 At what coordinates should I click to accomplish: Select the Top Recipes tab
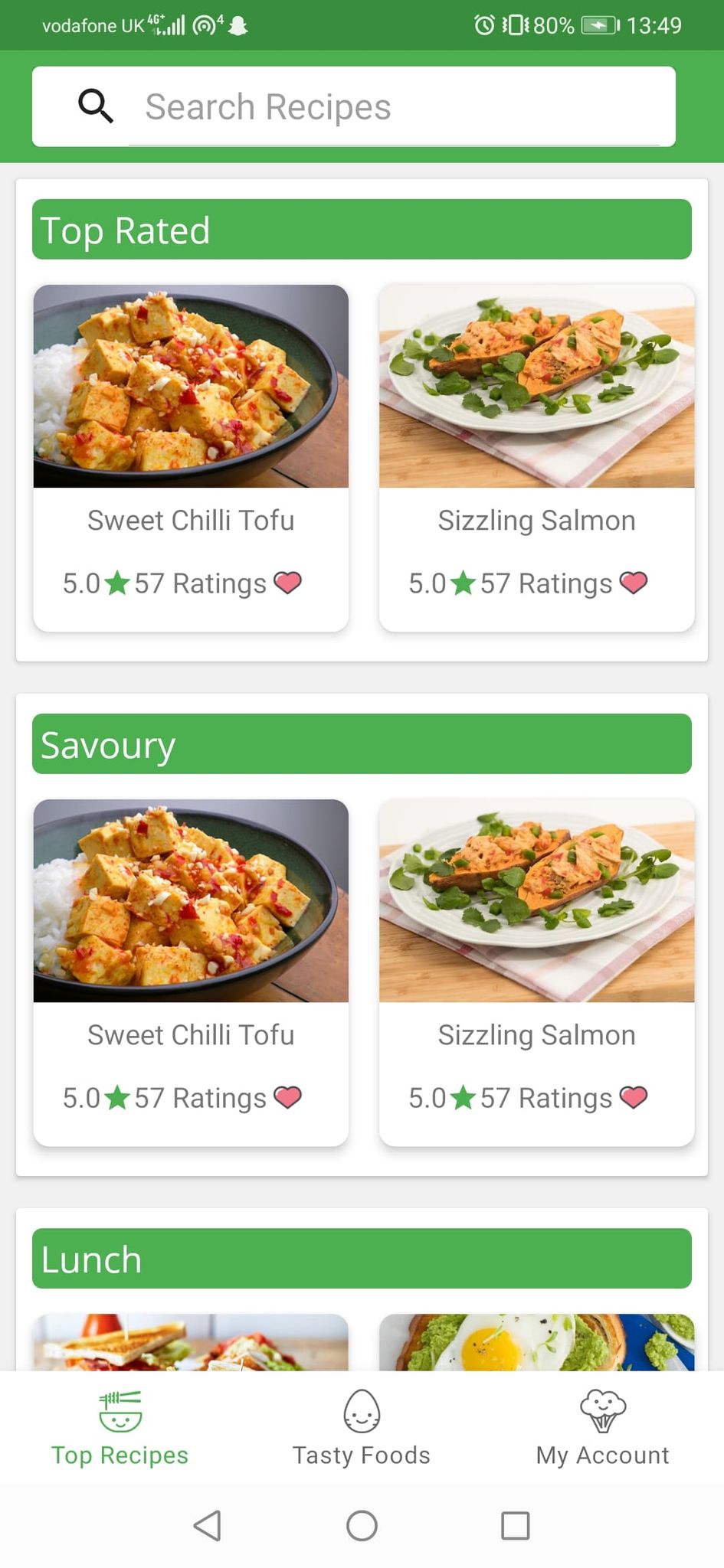[x=120, y=1428]
